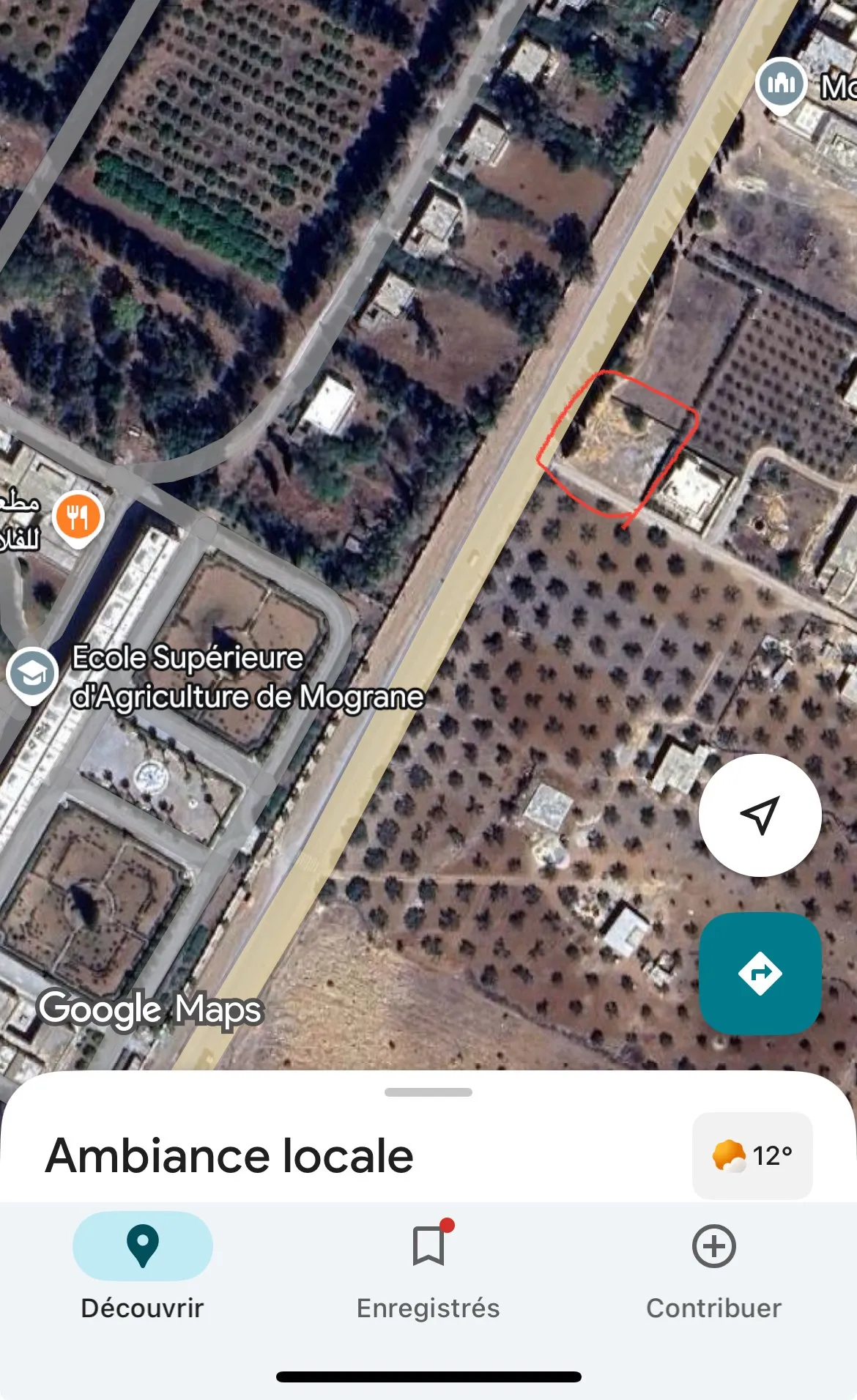The height and width of the screenshot is (1400, 857).
Task: Expand the Ambiance locale sheet via its handle
Action: click(x=428, y=1092)
